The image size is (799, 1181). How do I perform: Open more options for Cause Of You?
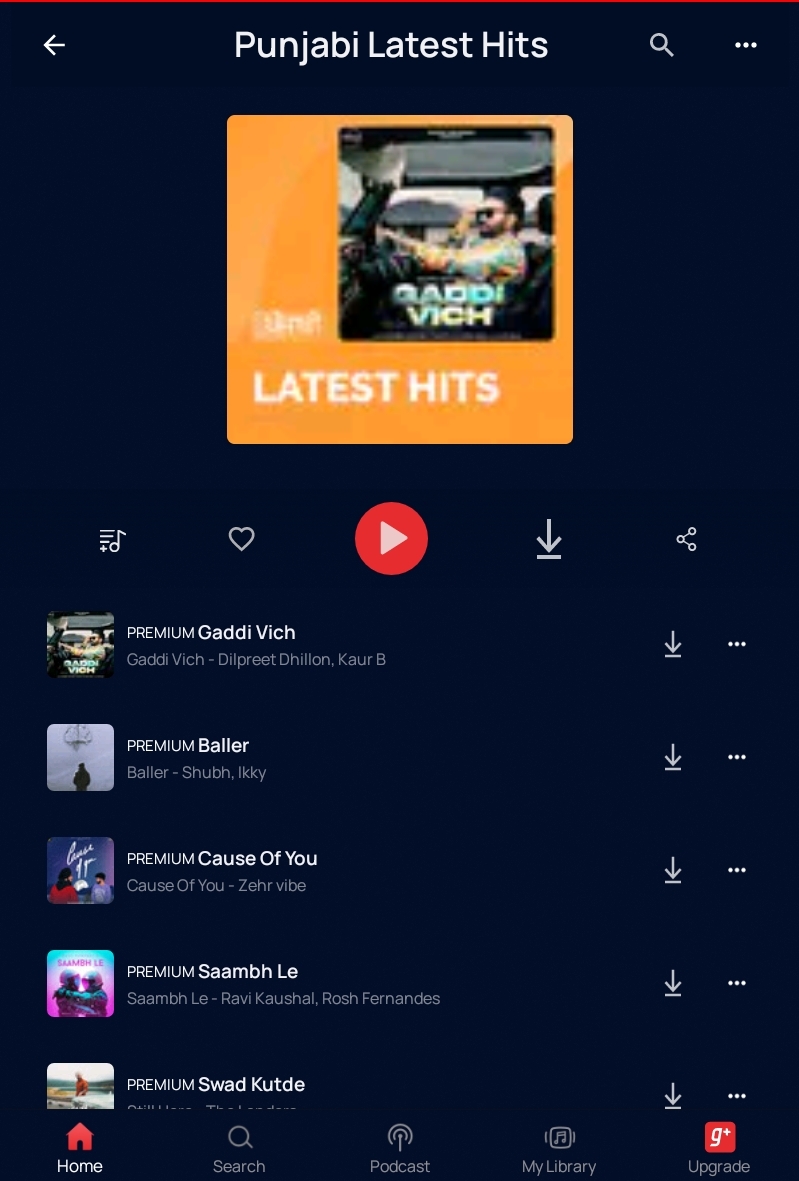pyautogui.click(x=737, y=871)
